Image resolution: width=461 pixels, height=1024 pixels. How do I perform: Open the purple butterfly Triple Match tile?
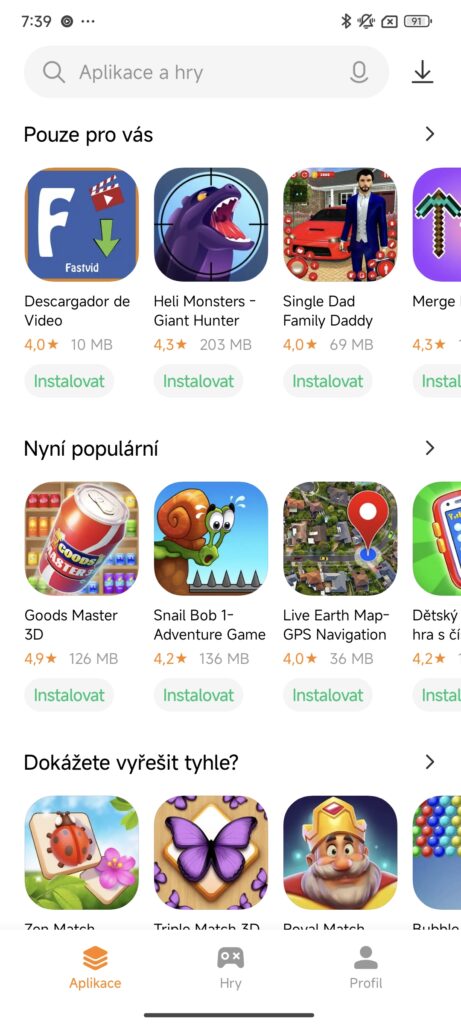click(211, 852)
